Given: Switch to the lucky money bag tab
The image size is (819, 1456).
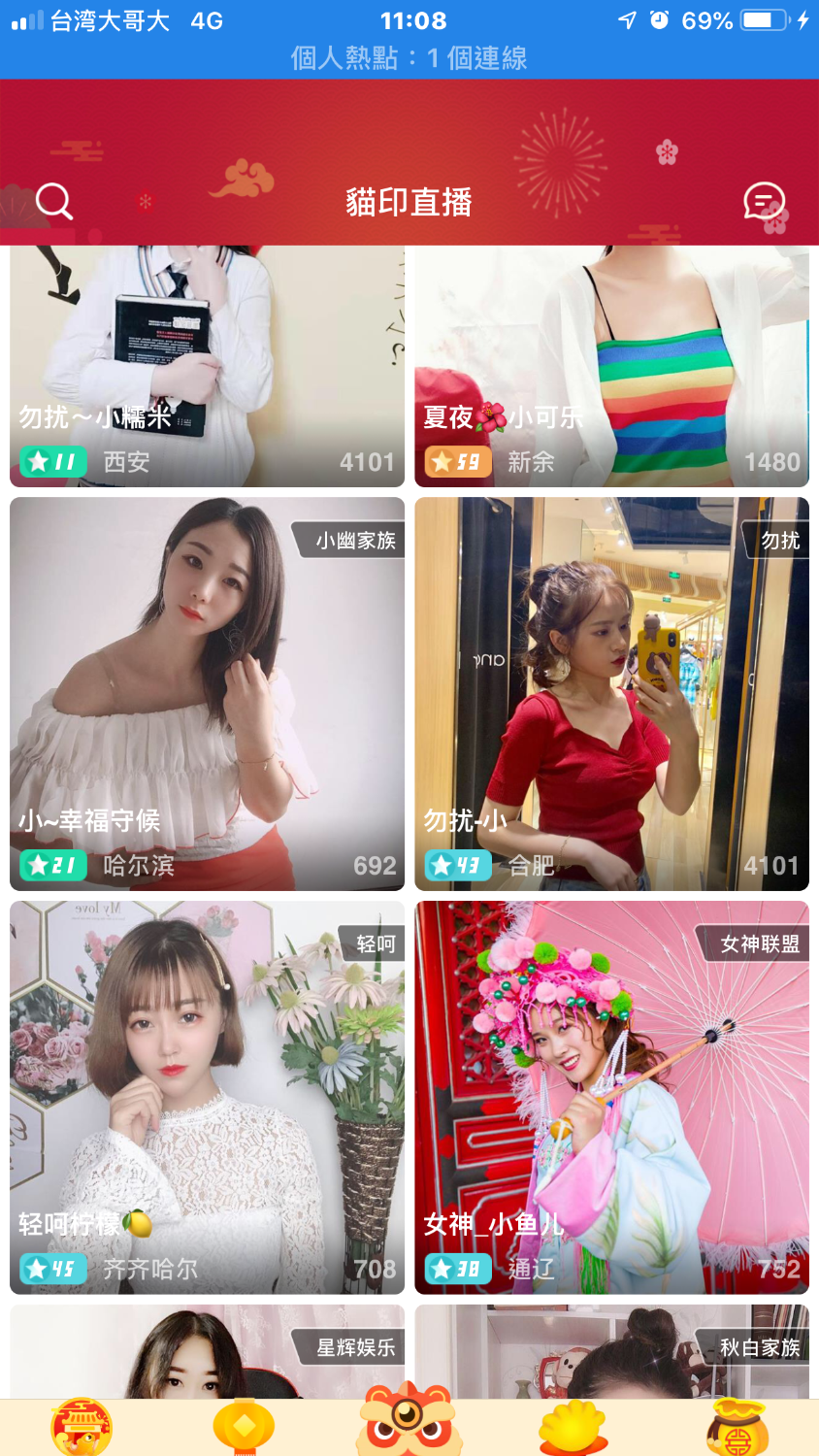Looking at the screenshot, I should [x=737, y=1427].
